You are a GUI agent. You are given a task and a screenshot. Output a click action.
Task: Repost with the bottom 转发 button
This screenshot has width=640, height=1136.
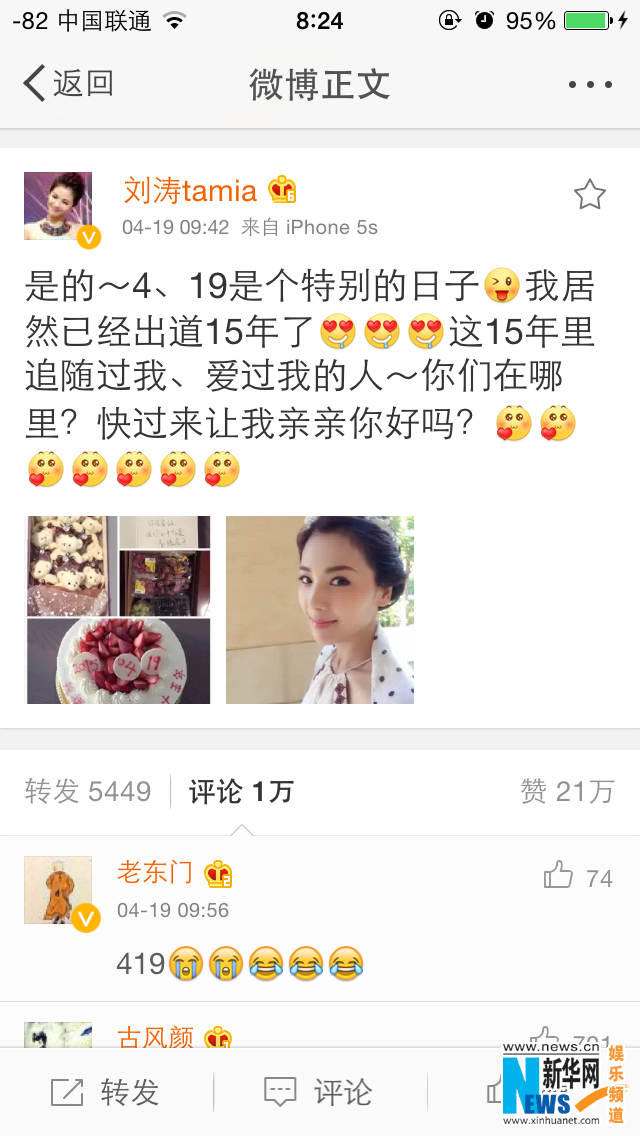pos(106,1092)
